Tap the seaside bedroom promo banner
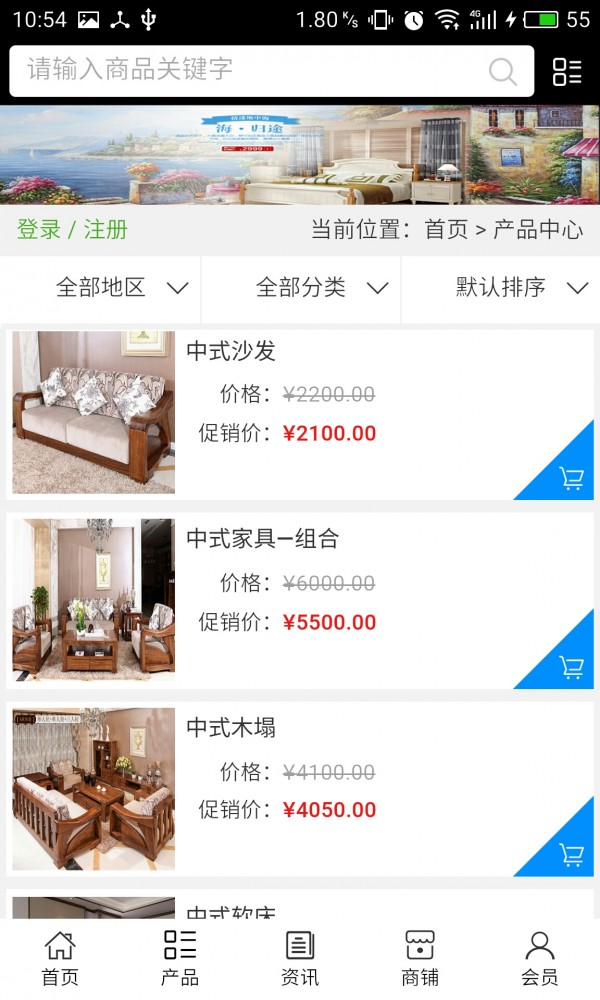Viewport: 600px width, 1000px height. (300, 155)
